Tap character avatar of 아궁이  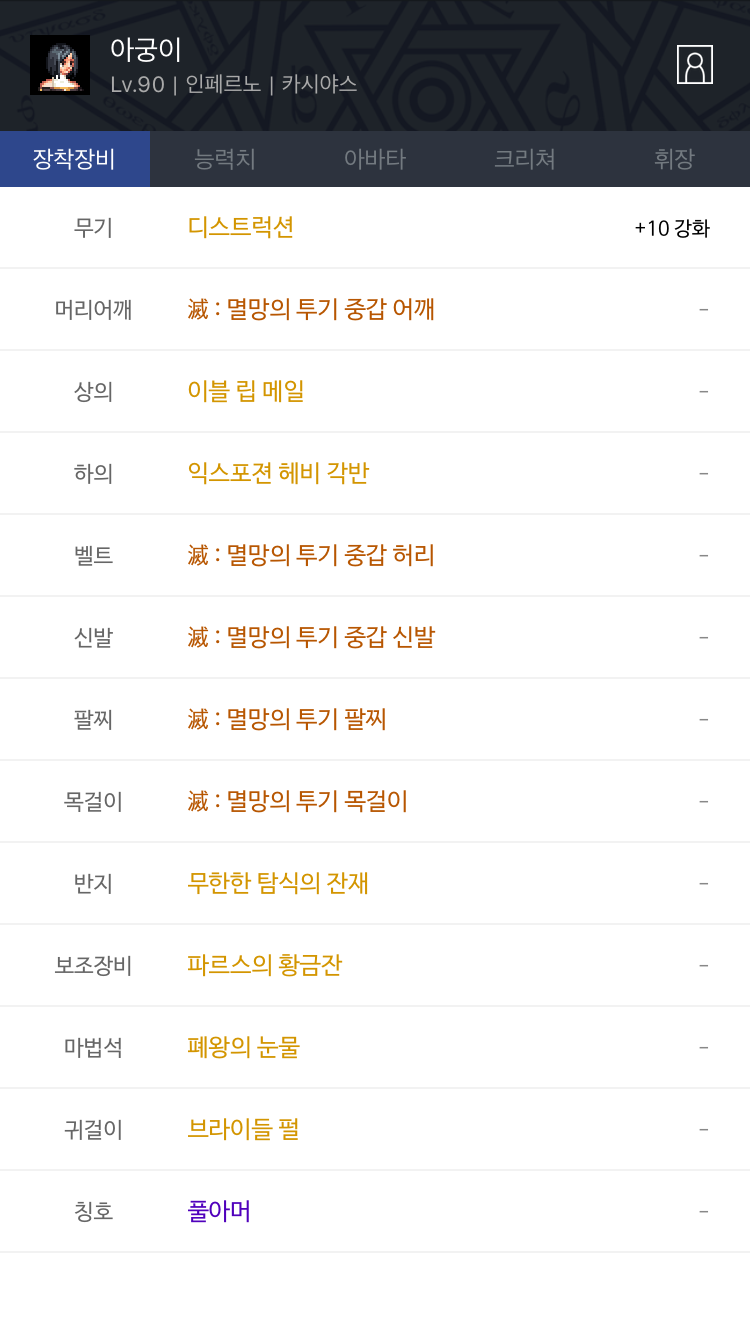[x=60, y=65]
